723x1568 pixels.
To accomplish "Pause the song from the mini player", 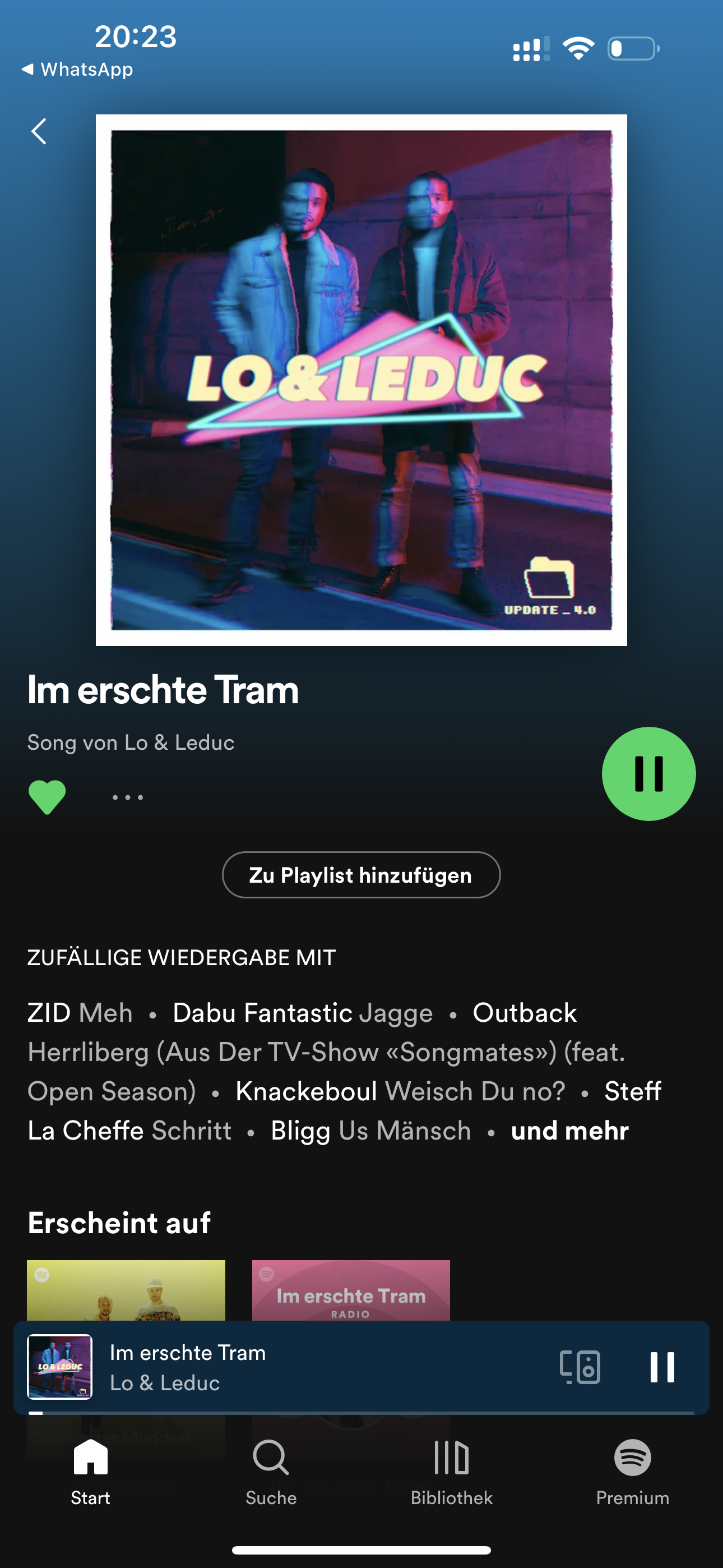I will click(x=662, y=1367).
